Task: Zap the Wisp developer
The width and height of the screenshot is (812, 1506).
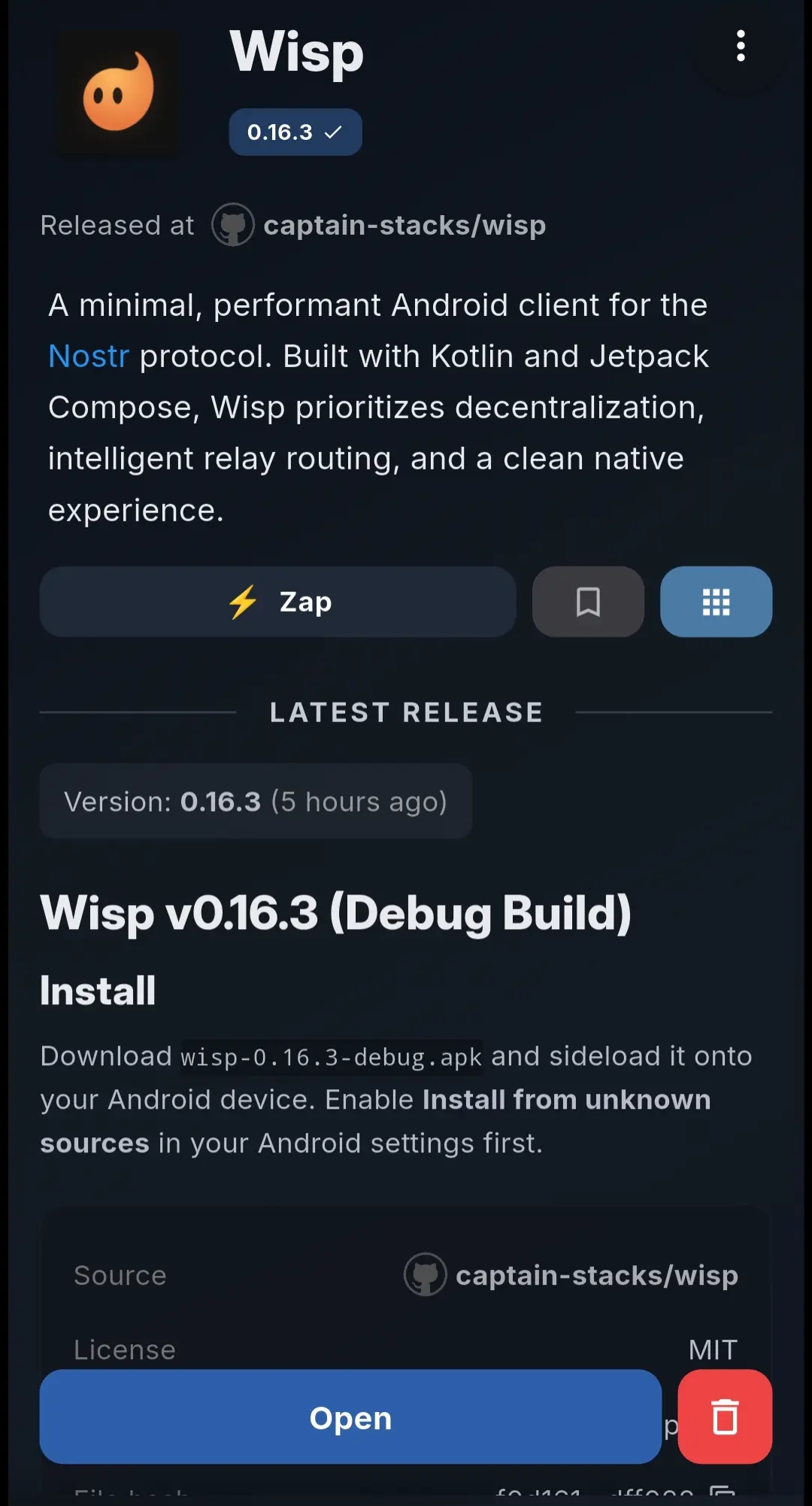Action: pos(277,602)
